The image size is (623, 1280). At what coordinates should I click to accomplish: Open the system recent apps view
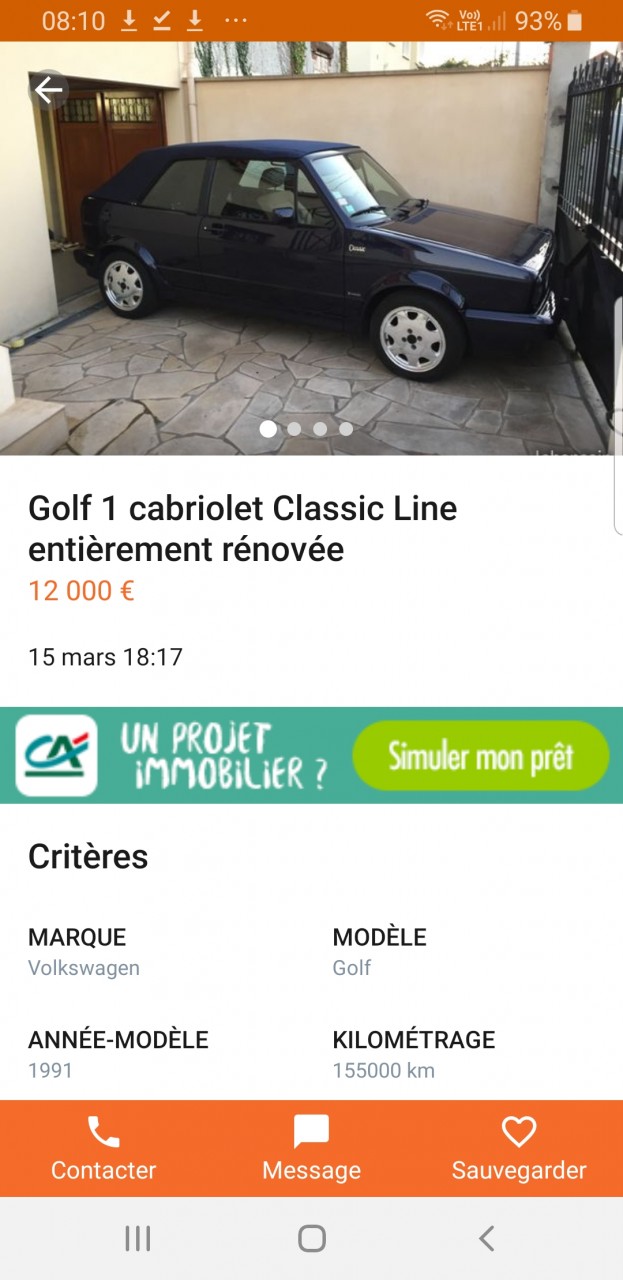click(137, 1239)
